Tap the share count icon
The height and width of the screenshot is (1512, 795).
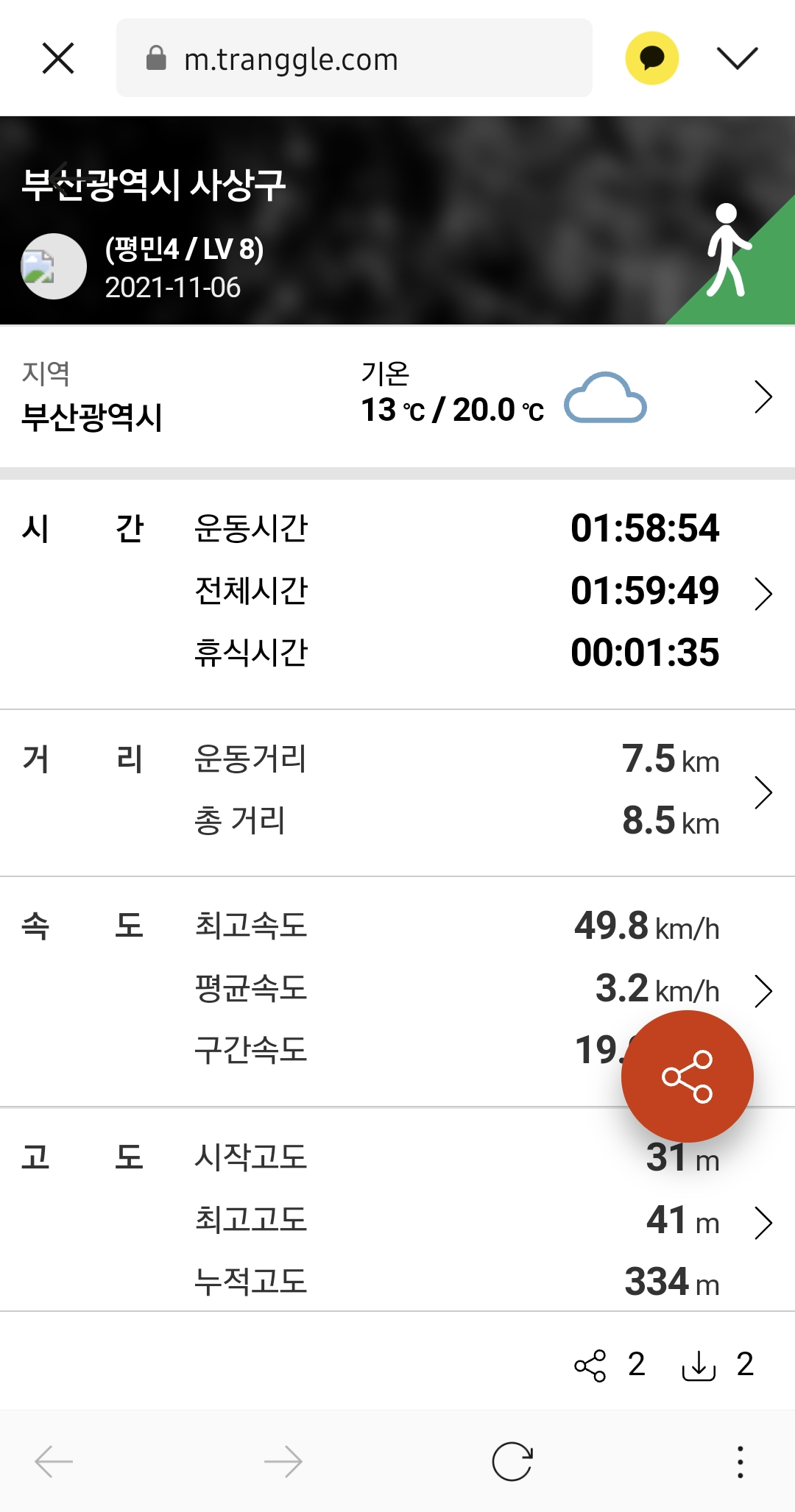(x=590, y=1366)
